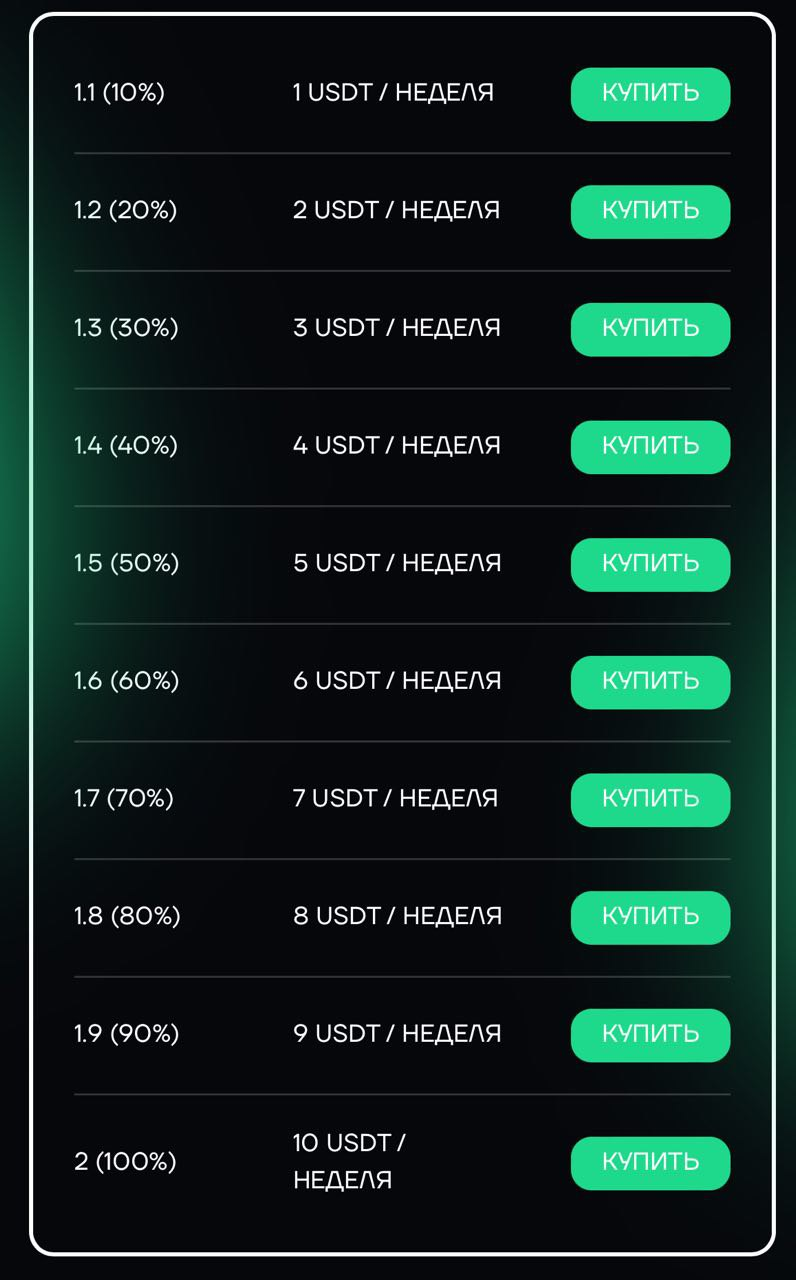Select КУПИТЬ next to 3 USDT / НЕДЕЛЯ
Viewport: 796px width, 1280px height.
[x=650, y=329]
